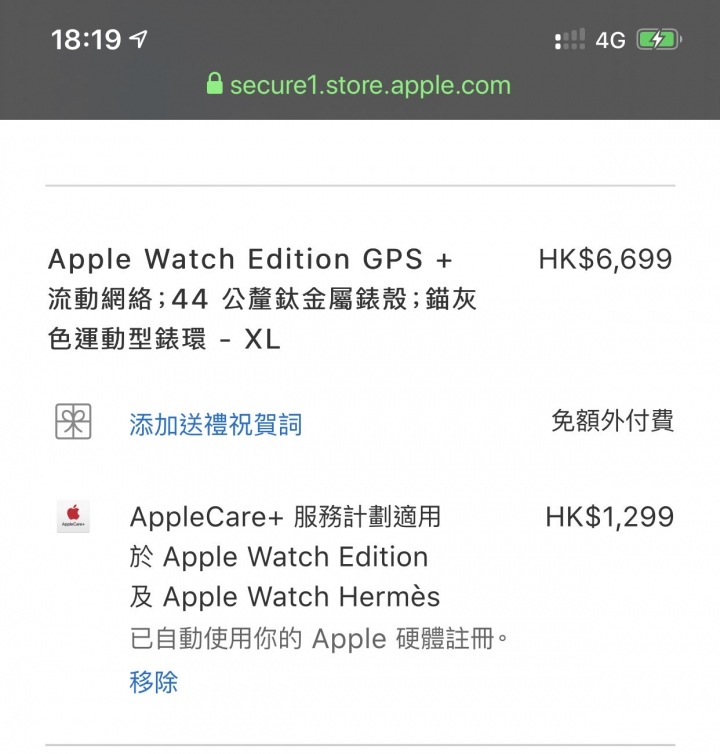
Task: Tap the 添加送禮祝賀詞 gift message link
Action: click(x=215, y=424)
